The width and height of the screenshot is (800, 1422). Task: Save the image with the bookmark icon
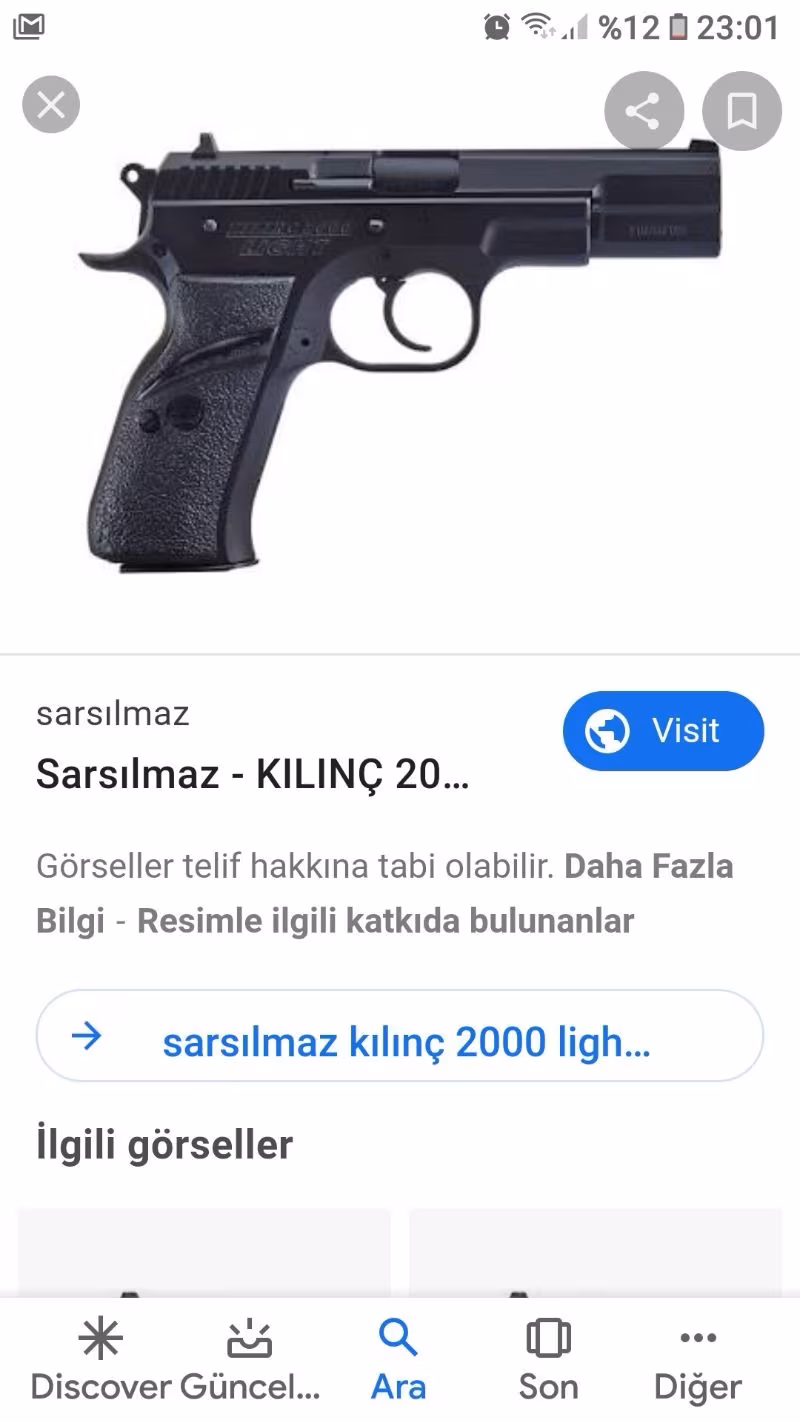[x=741, y=111]
